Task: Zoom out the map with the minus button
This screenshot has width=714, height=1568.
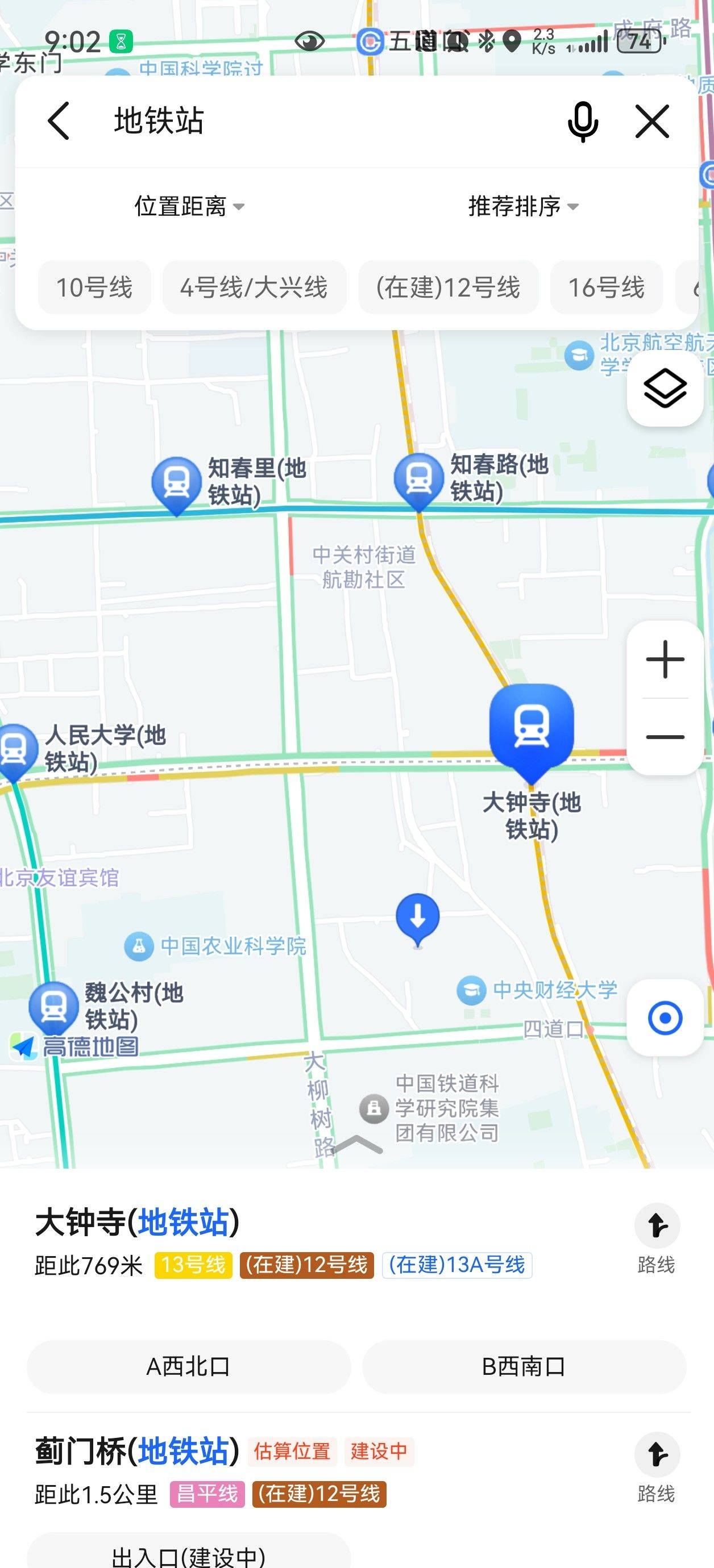Action: click(665, 737)
